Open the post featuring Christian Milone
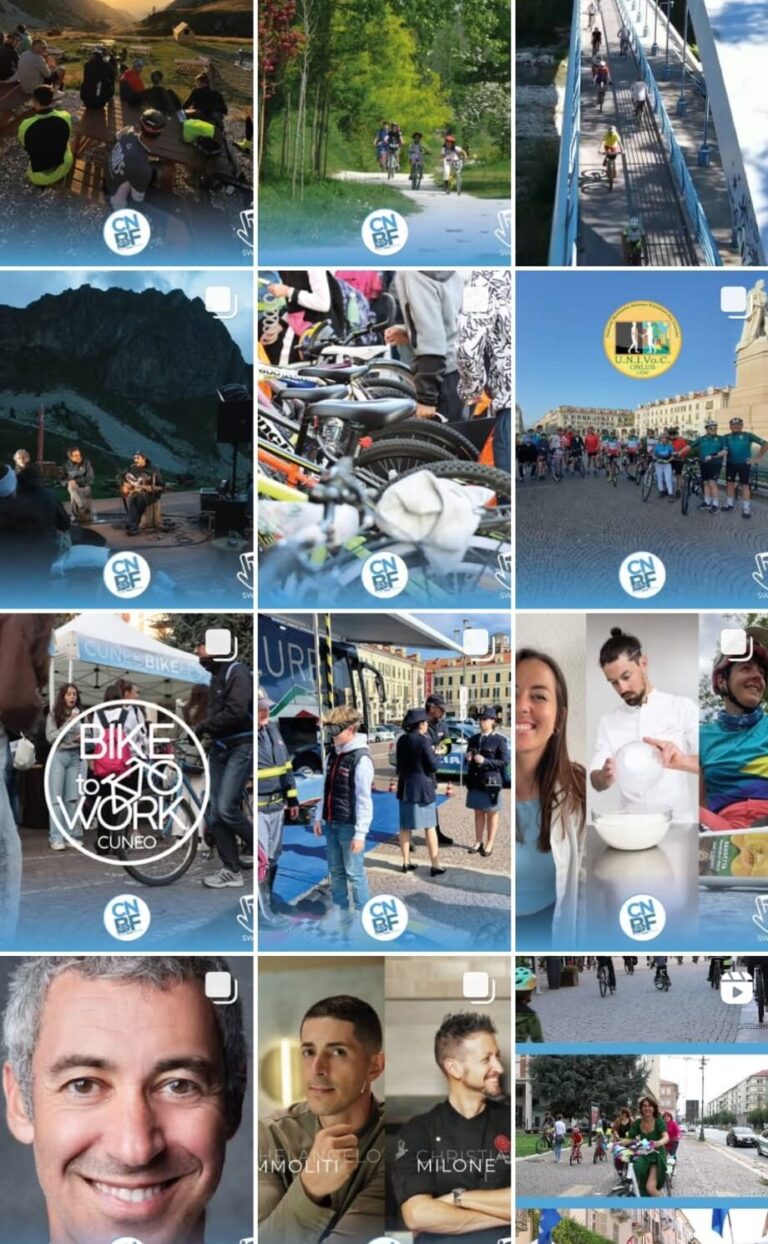Image resolution: width=768 pixels, height=1244 pixels. pos(384,1100)
